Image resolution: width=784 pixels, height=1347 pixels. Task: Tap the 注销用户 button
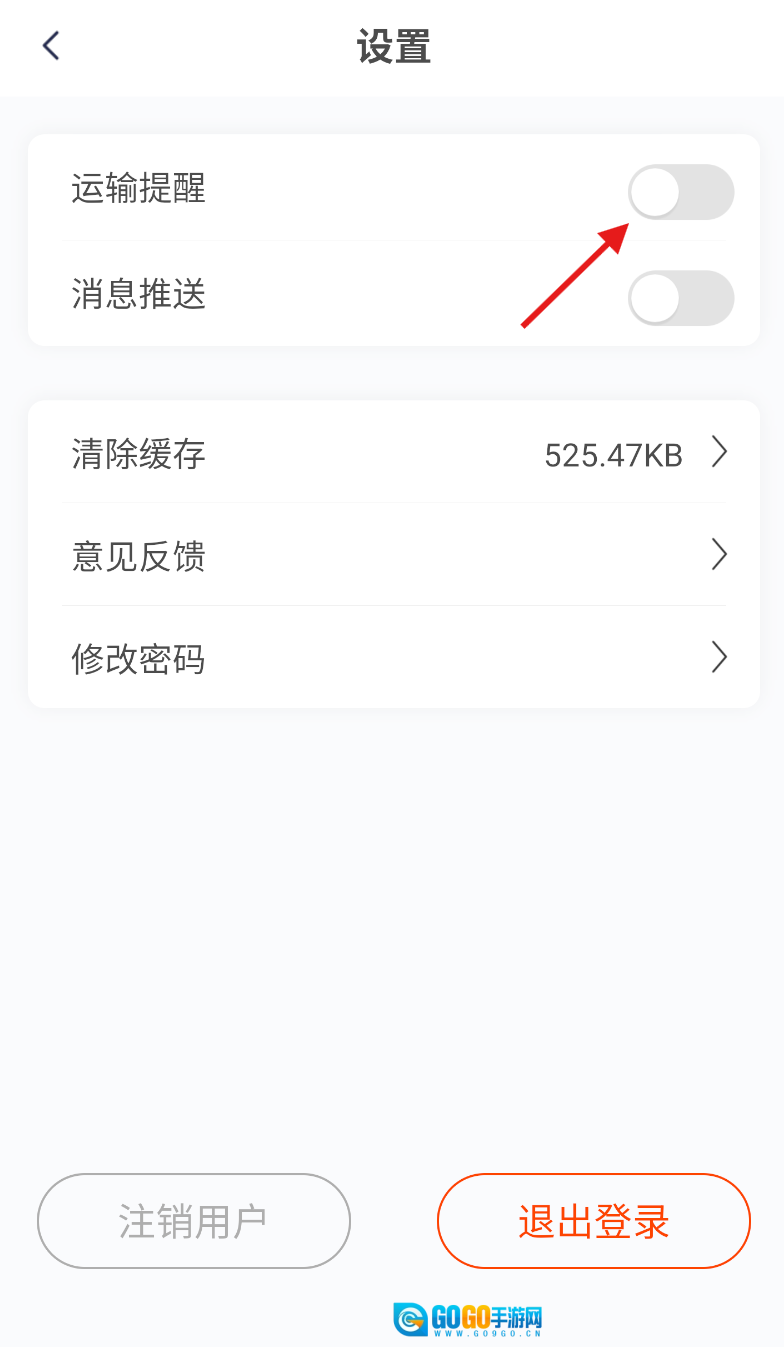pyautogui.click(x=194, y=1221)
